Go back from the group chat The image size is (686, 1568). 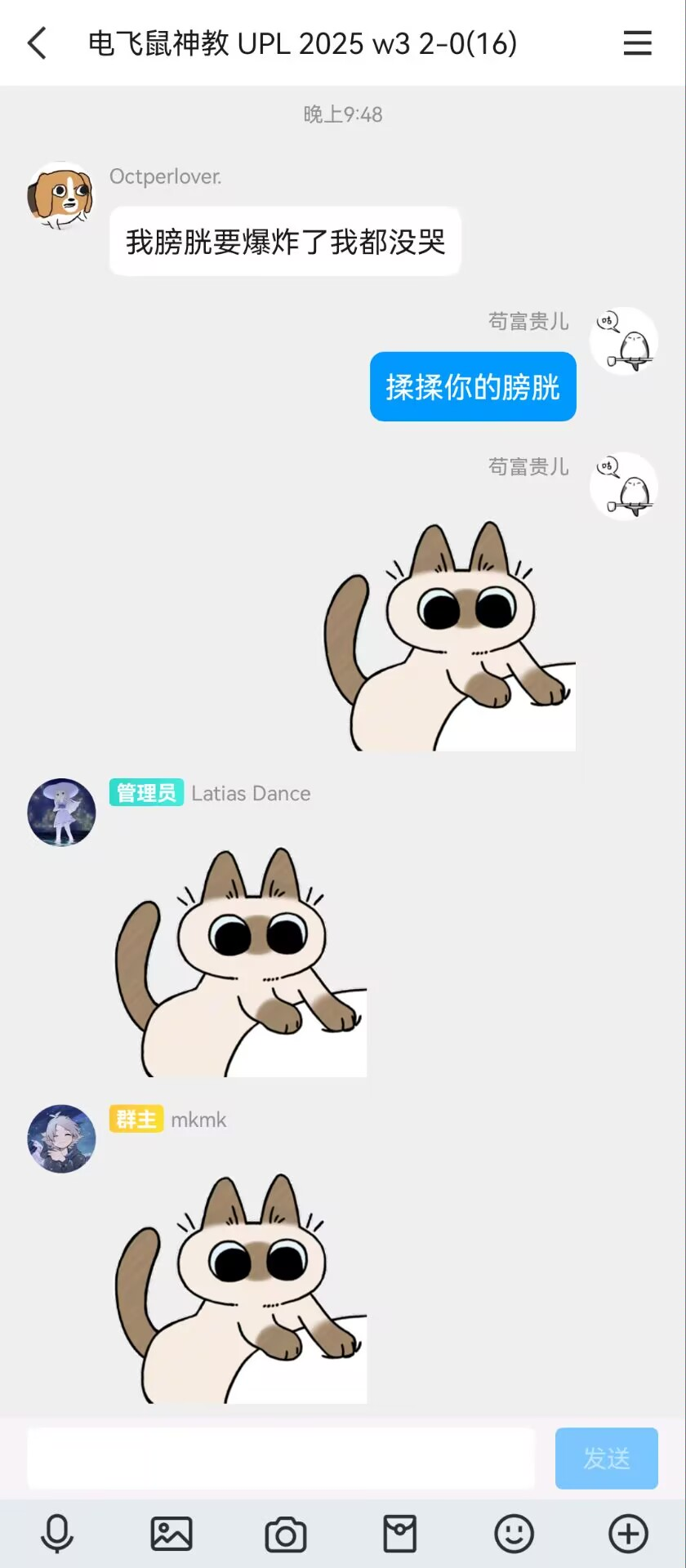click(x=38, y=43)
